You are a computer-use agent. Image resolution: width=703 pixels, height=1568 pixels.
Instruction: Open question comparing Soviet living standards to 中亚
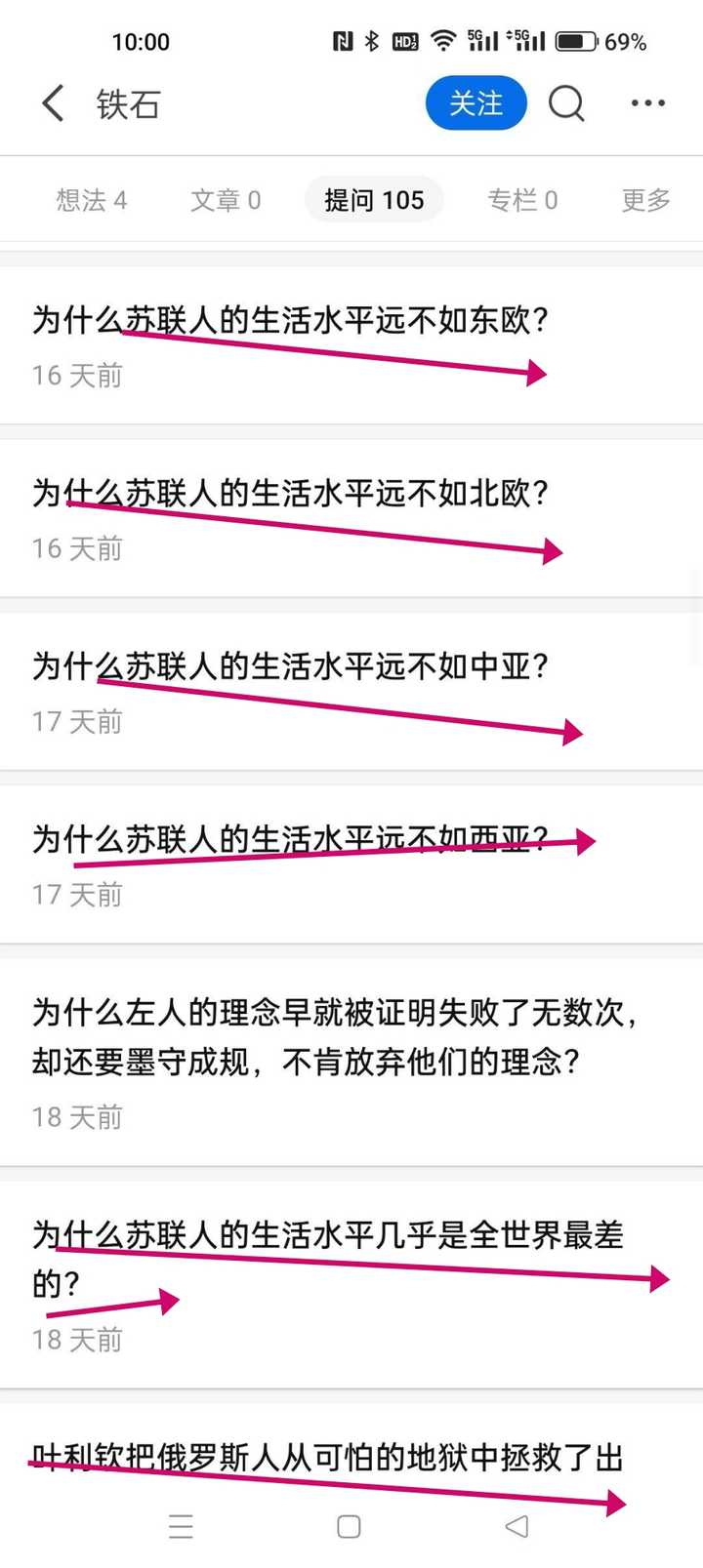coord(291,666)
